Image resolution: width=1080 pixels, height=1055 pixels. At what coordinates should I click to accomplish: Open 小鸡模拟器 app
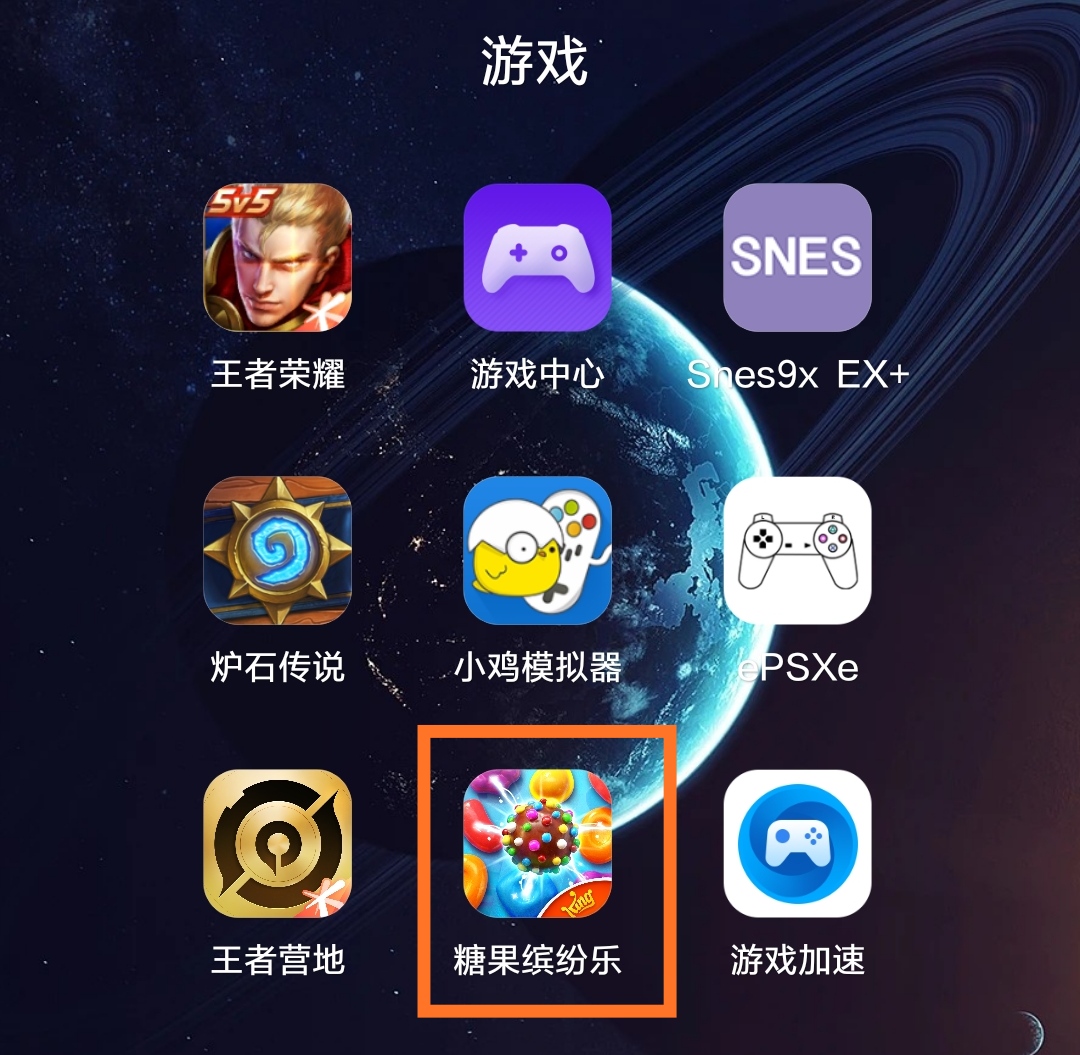[x=537, y=550]
